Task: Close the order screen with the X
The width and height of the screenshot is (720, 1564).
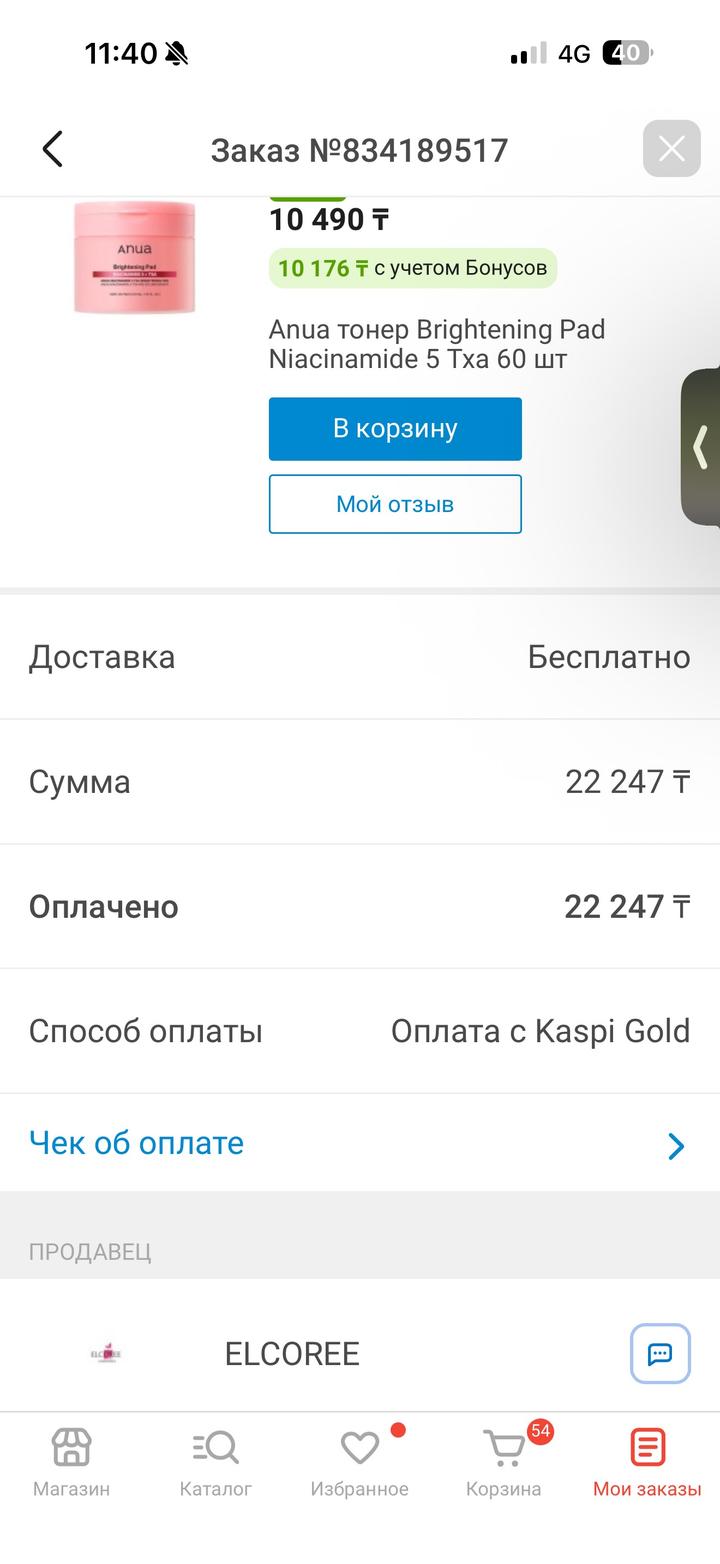Action: click(671, 149)
